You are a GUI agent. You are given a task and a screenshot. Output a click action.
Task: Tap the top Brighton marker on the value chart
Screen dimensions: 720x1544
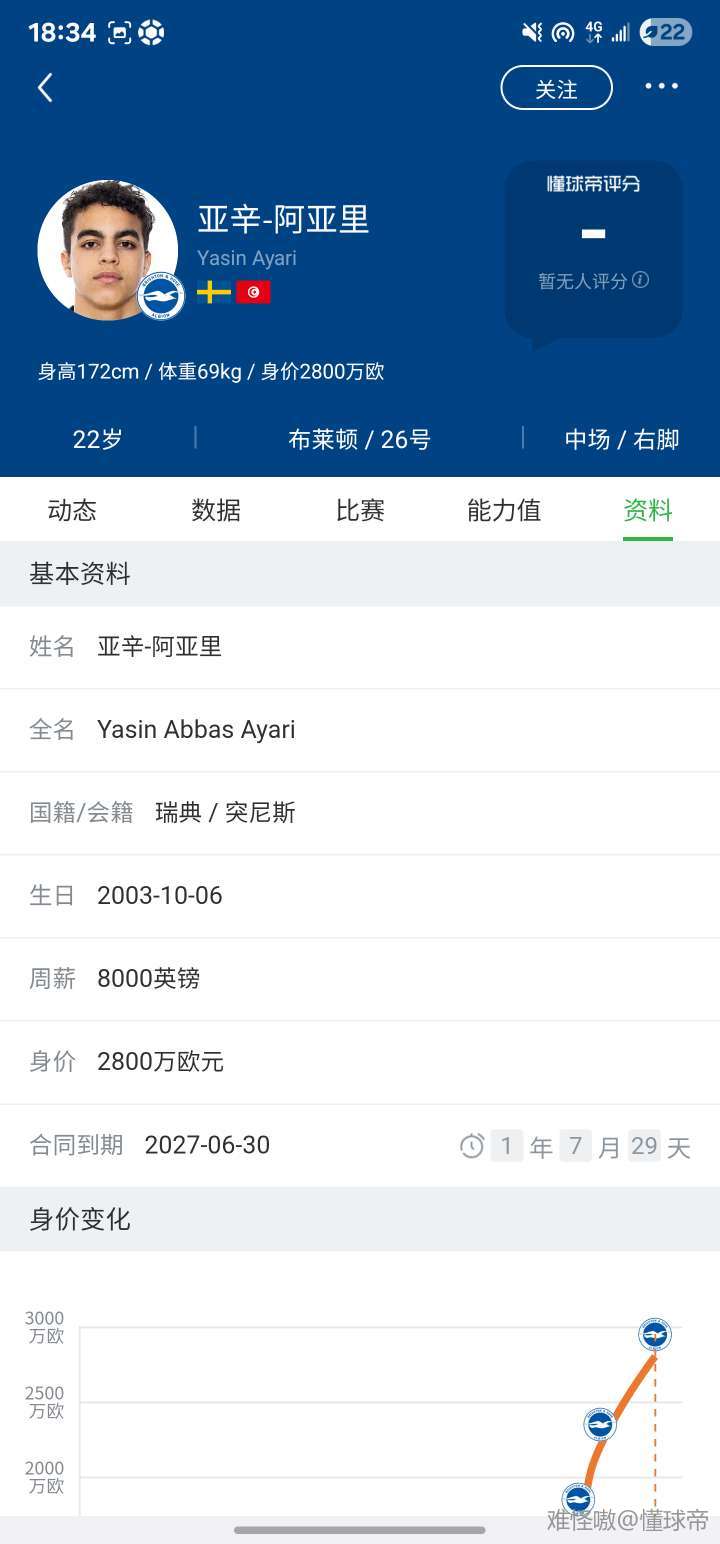[x=655, y=1335]
